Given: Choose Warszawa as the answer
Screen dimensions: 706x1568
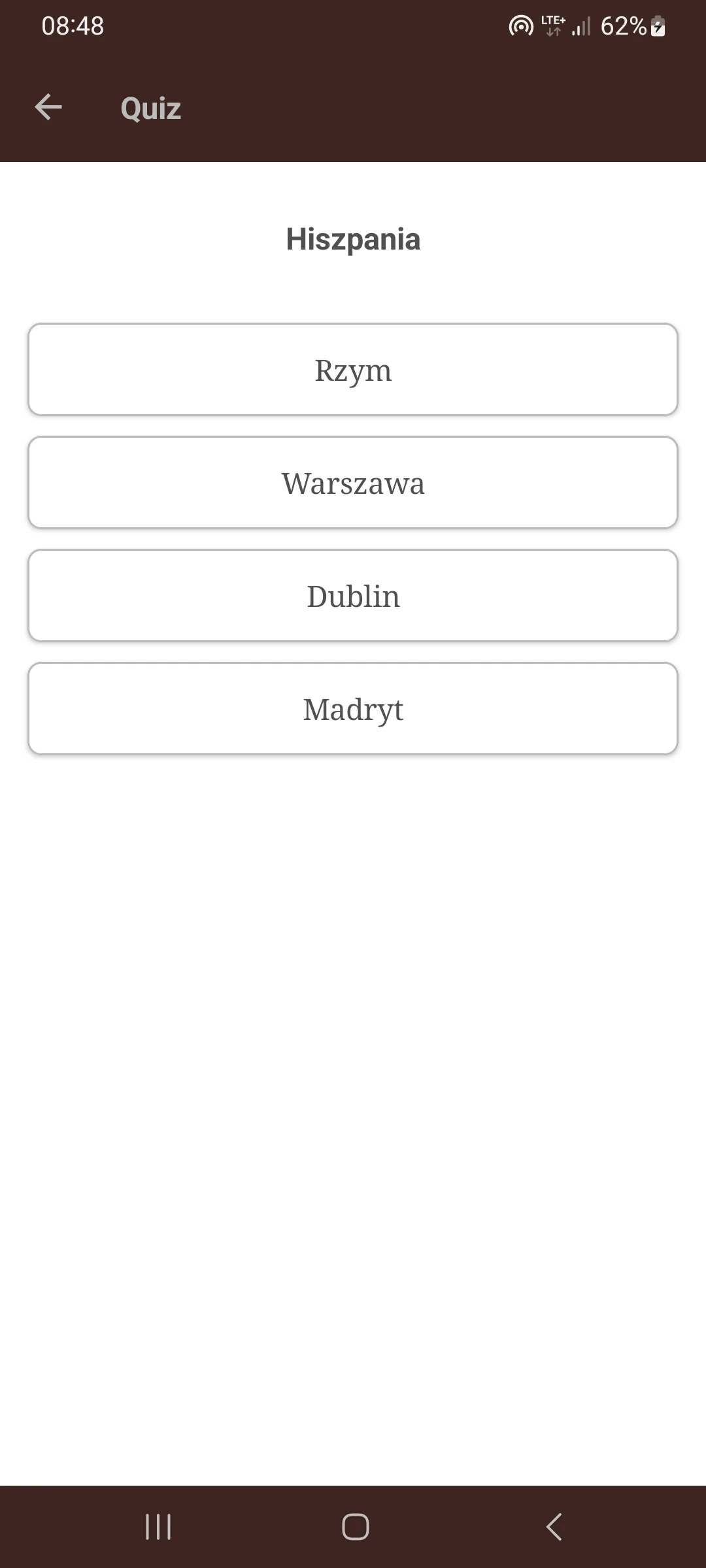Looking at the screenshot, I should [353, 483].
